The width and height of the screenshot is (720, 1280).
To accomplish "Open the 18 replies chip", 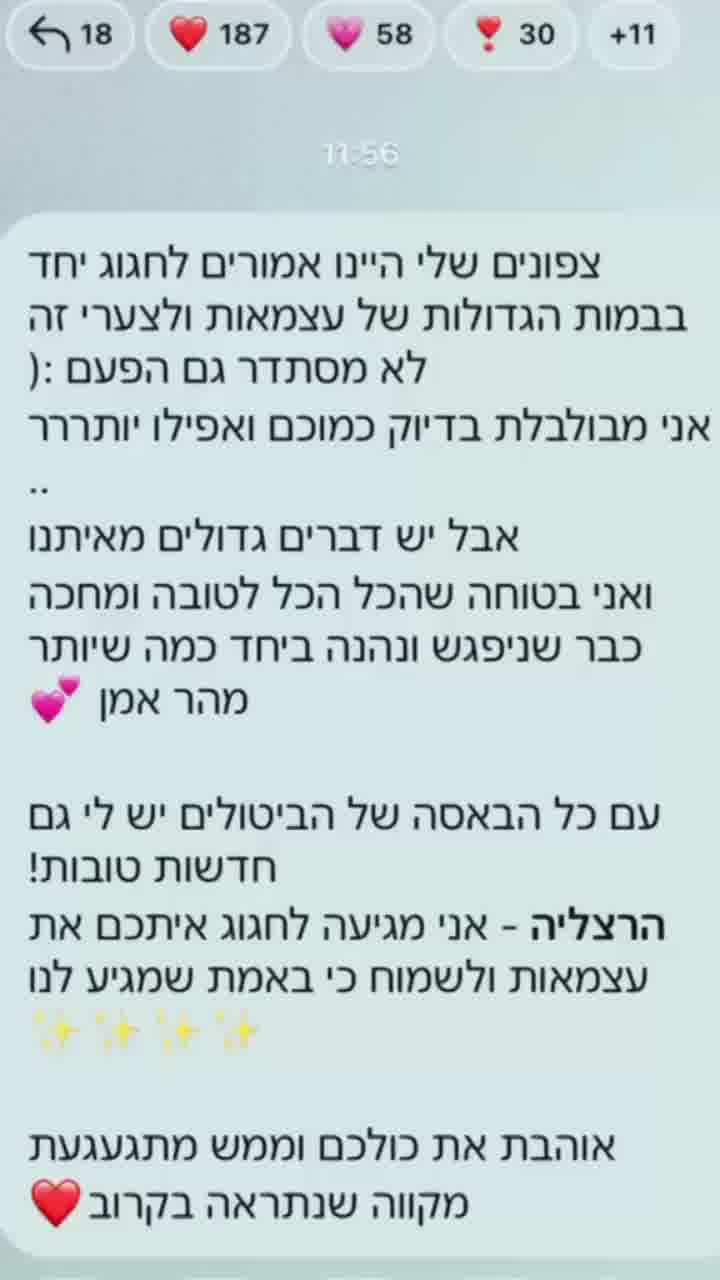I will 70,35.
